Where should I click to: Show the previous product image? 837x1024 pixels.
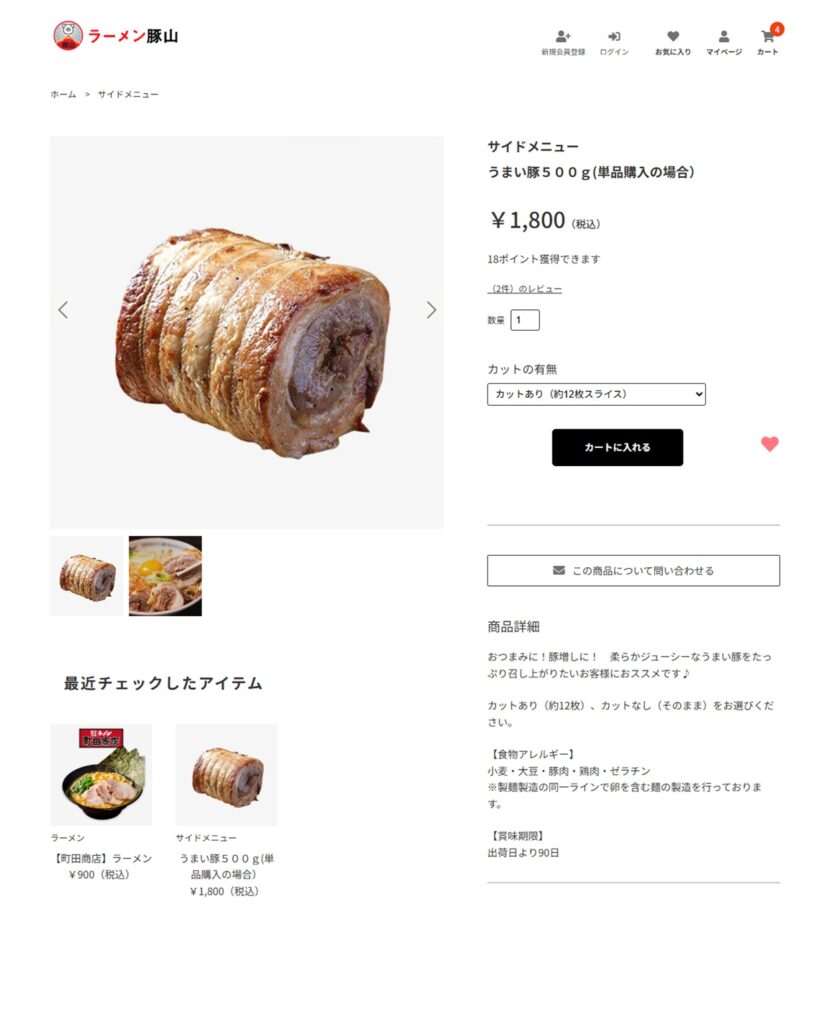[63, 310]
